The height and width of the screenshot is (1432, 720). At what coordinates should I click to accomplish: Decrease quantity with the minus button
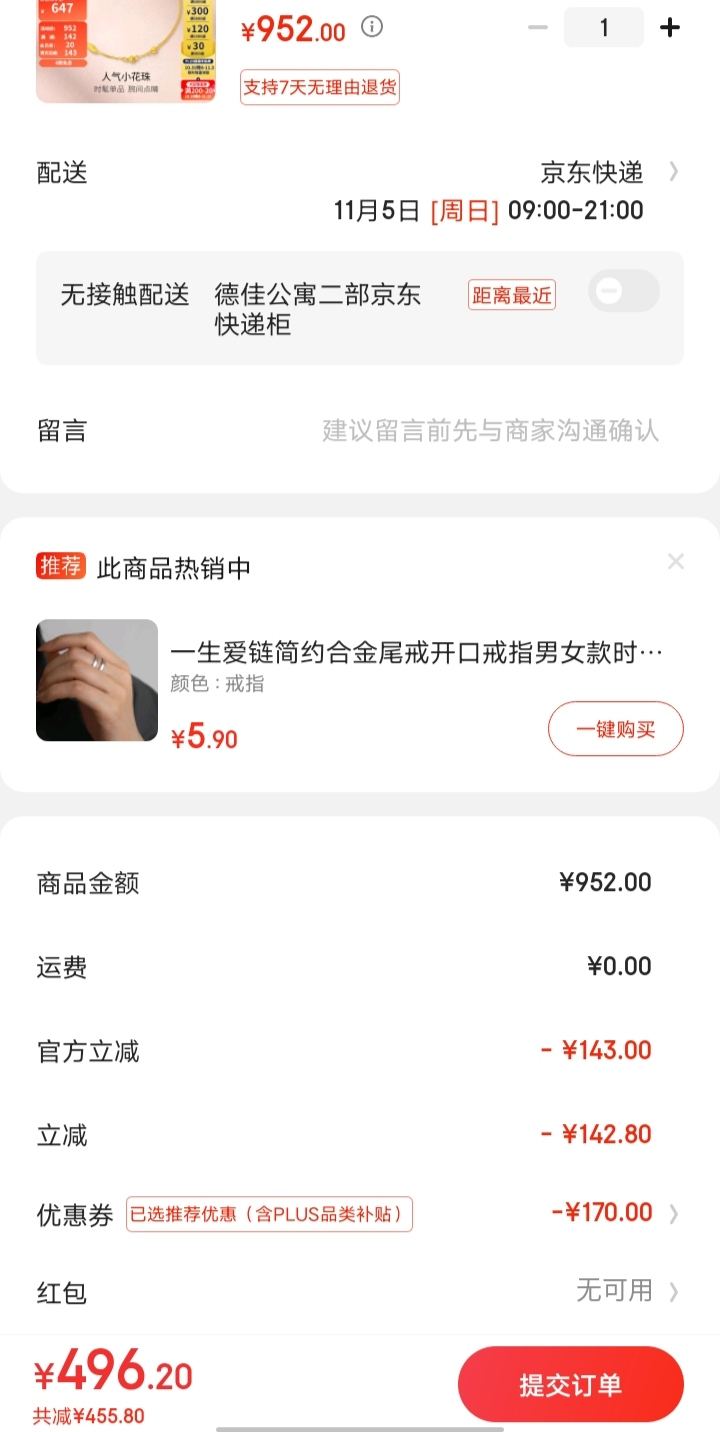pos(538,28)
